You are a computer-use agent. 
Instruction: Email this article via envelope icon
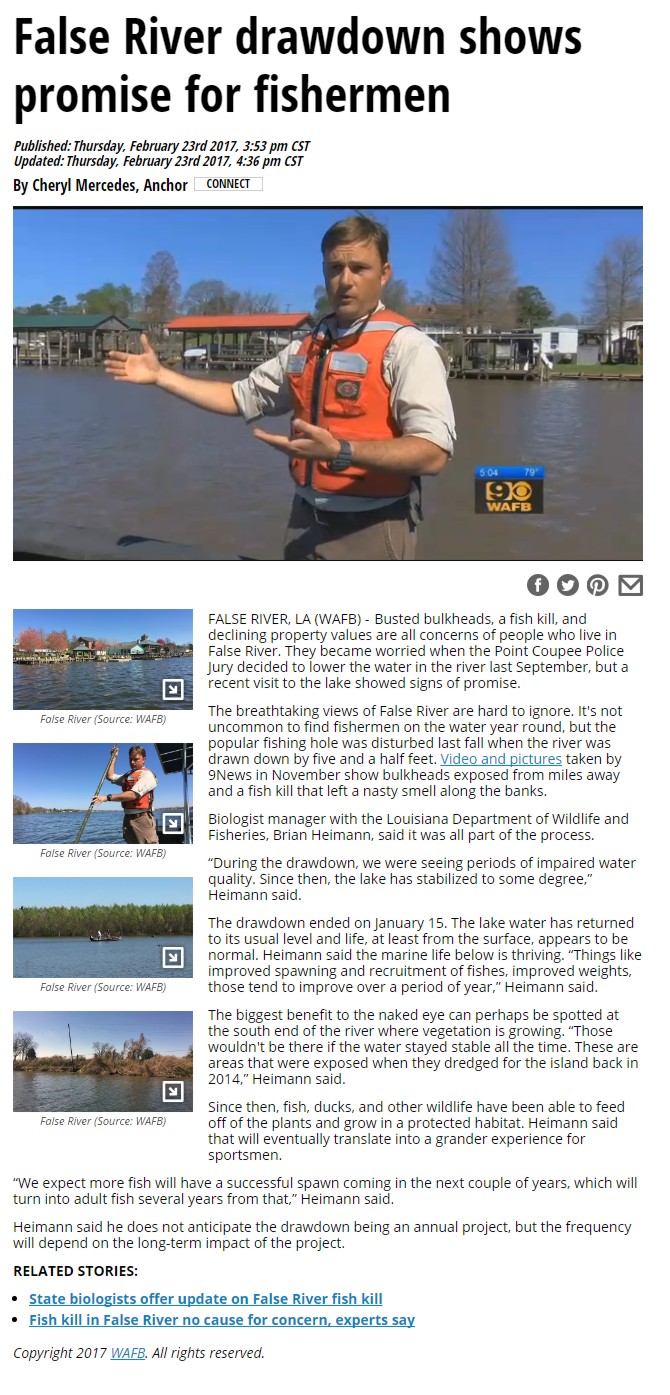tap(630, 586)
